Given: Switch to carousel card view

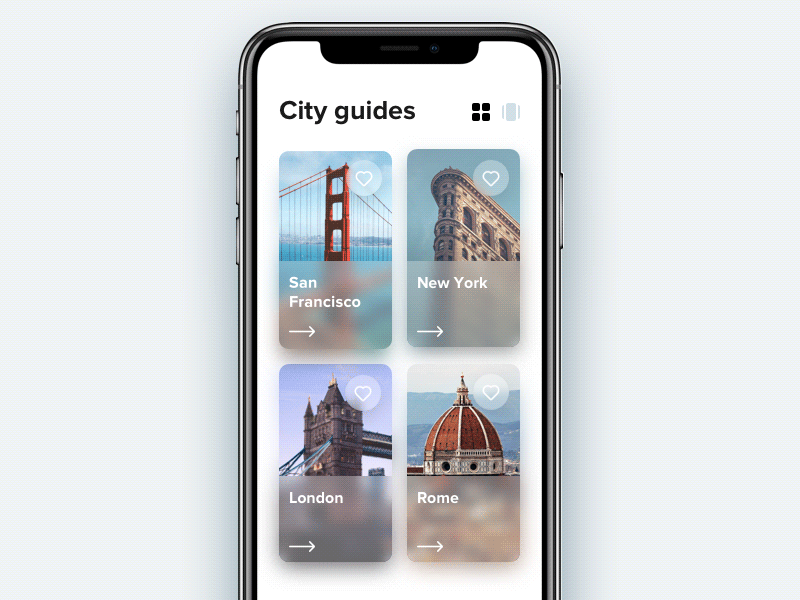Looking at the screenshot, I should click(511, 112).
